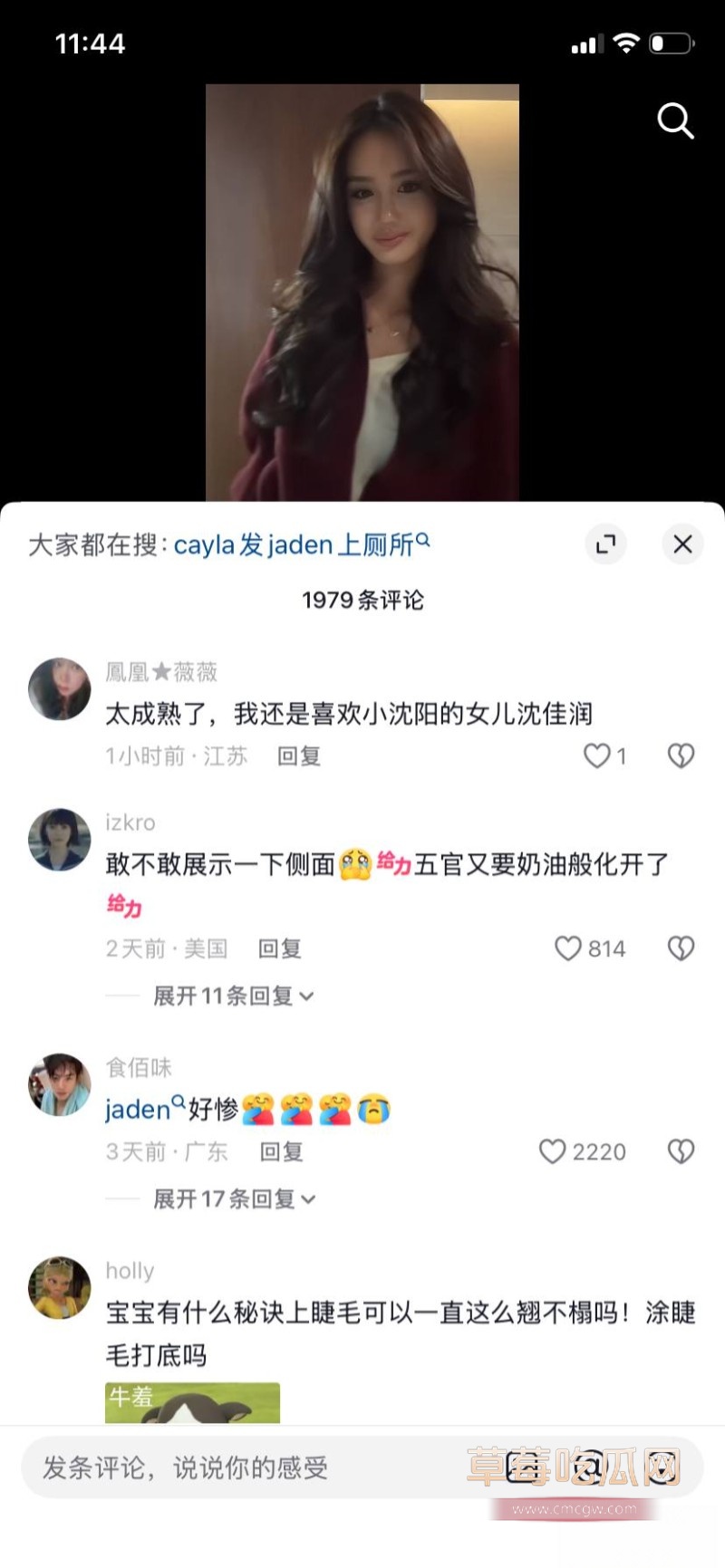
Task: Dislike 食佰味's comment
Action: tap(681, 1151)
